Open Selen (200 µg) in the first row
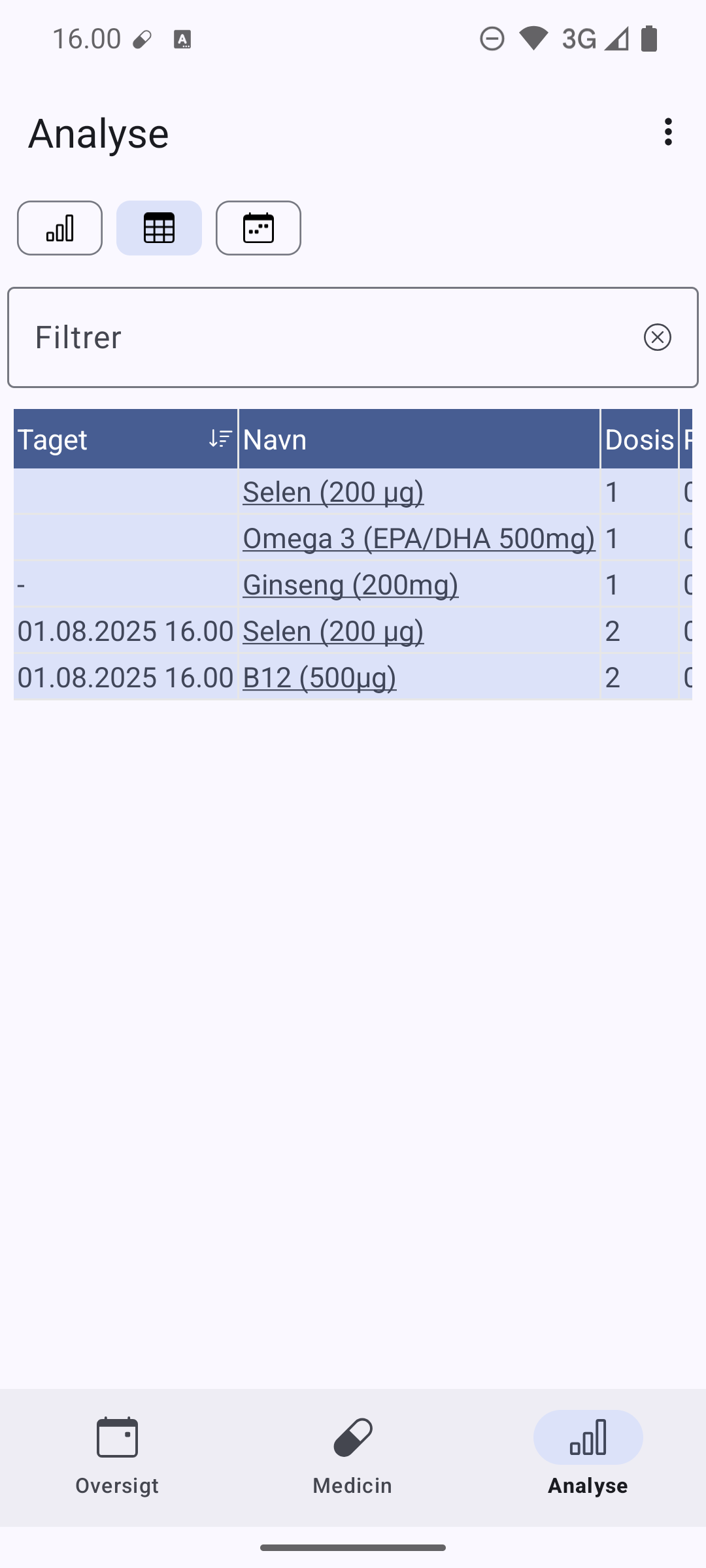This screenshot has width=706, height=1568. click(333, 492)
